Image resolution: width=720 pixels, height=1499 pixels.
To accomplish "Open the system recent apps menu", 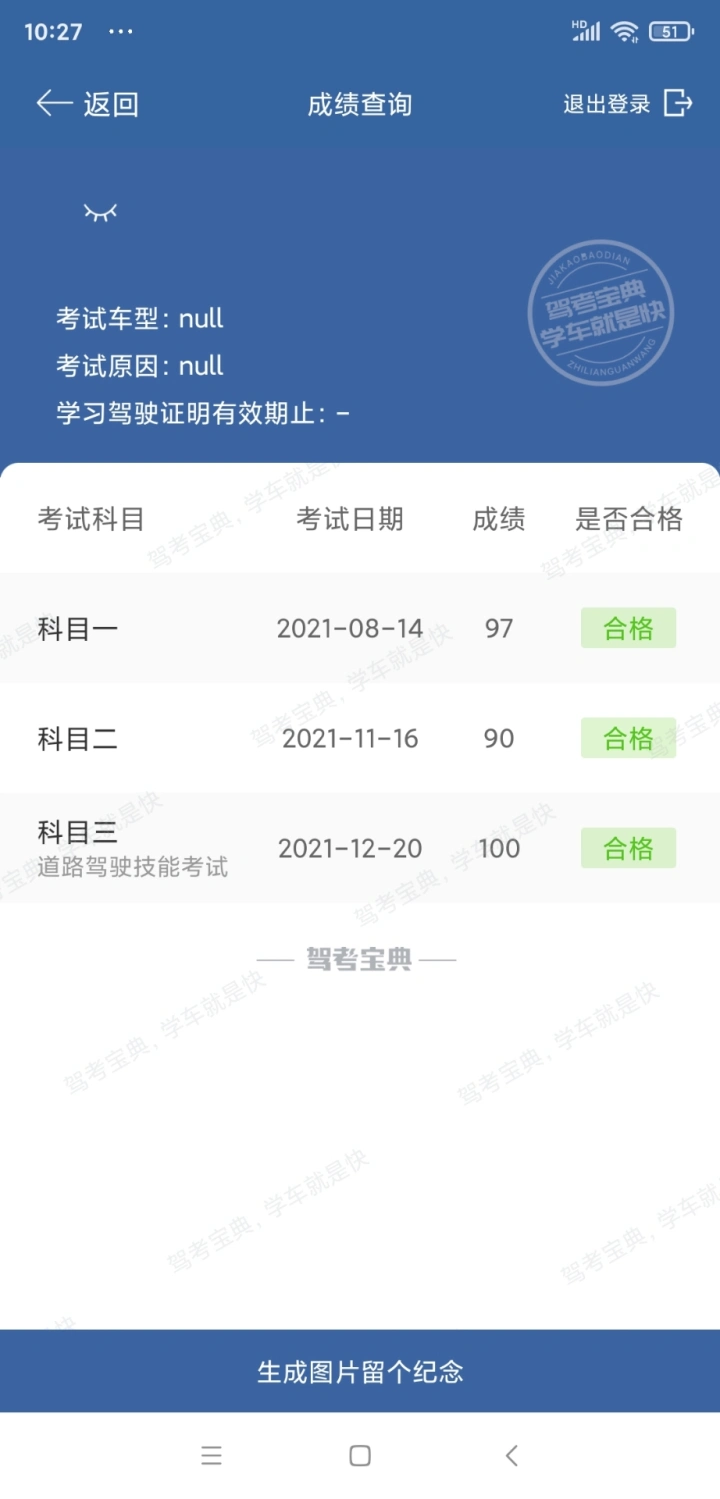I will 211,1456.
